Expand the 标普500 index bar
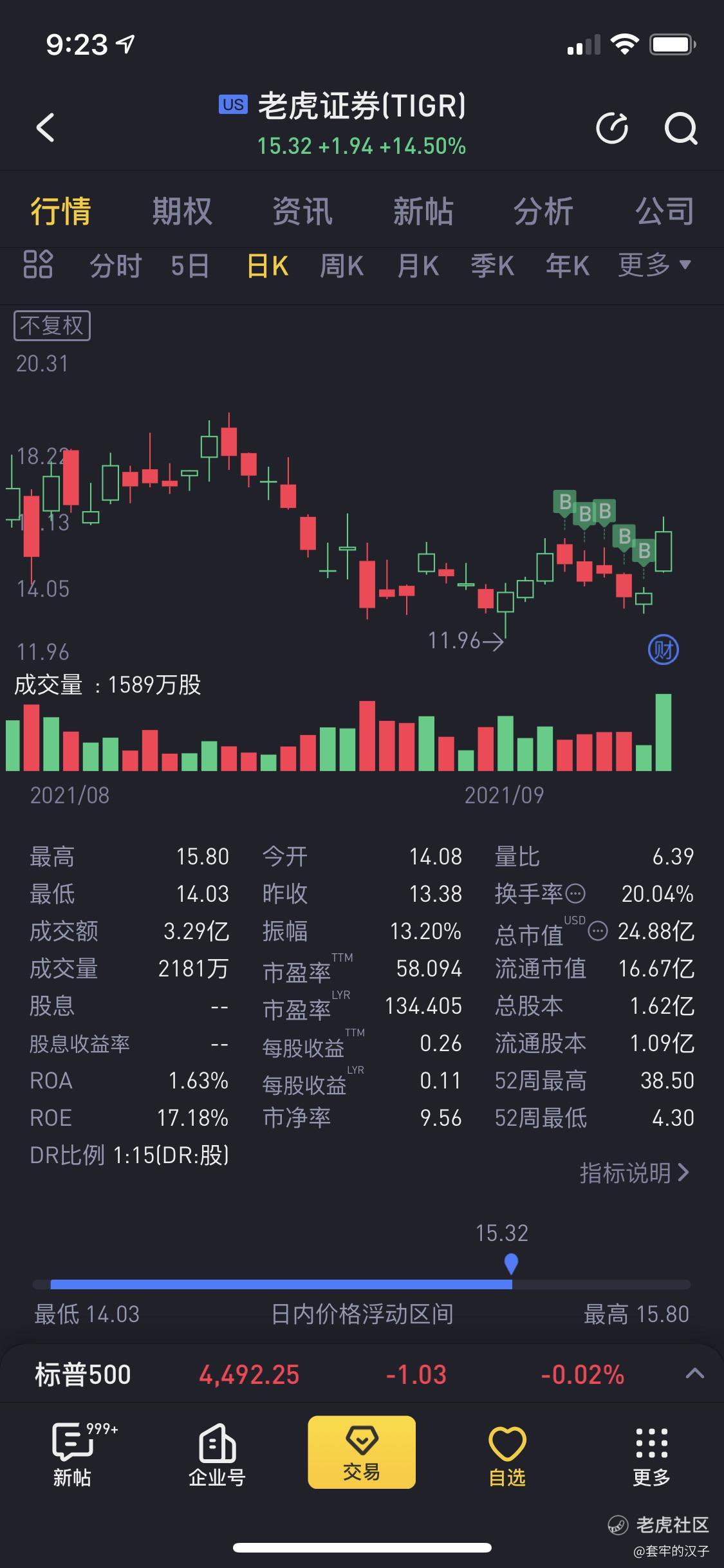This screenshot has width=724, height=1568. point(694,1374)
